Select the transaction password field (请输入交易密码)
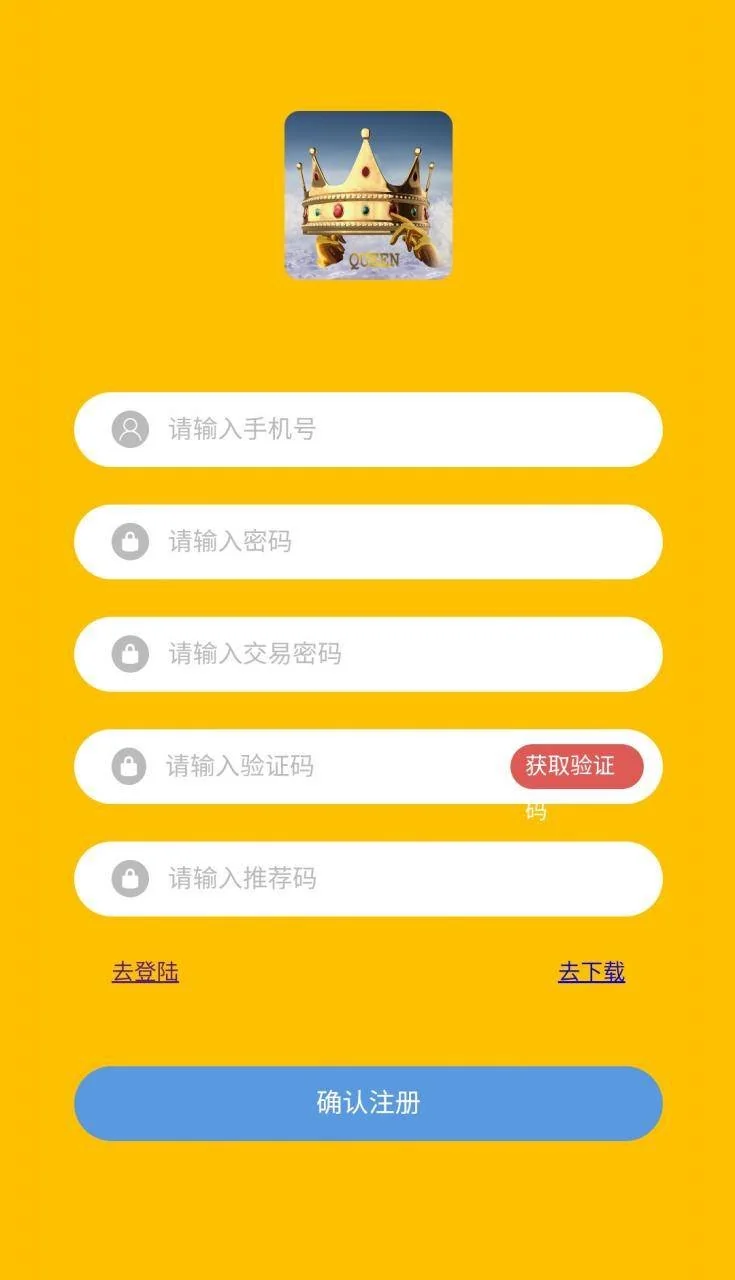 click(x=400, y=654)
